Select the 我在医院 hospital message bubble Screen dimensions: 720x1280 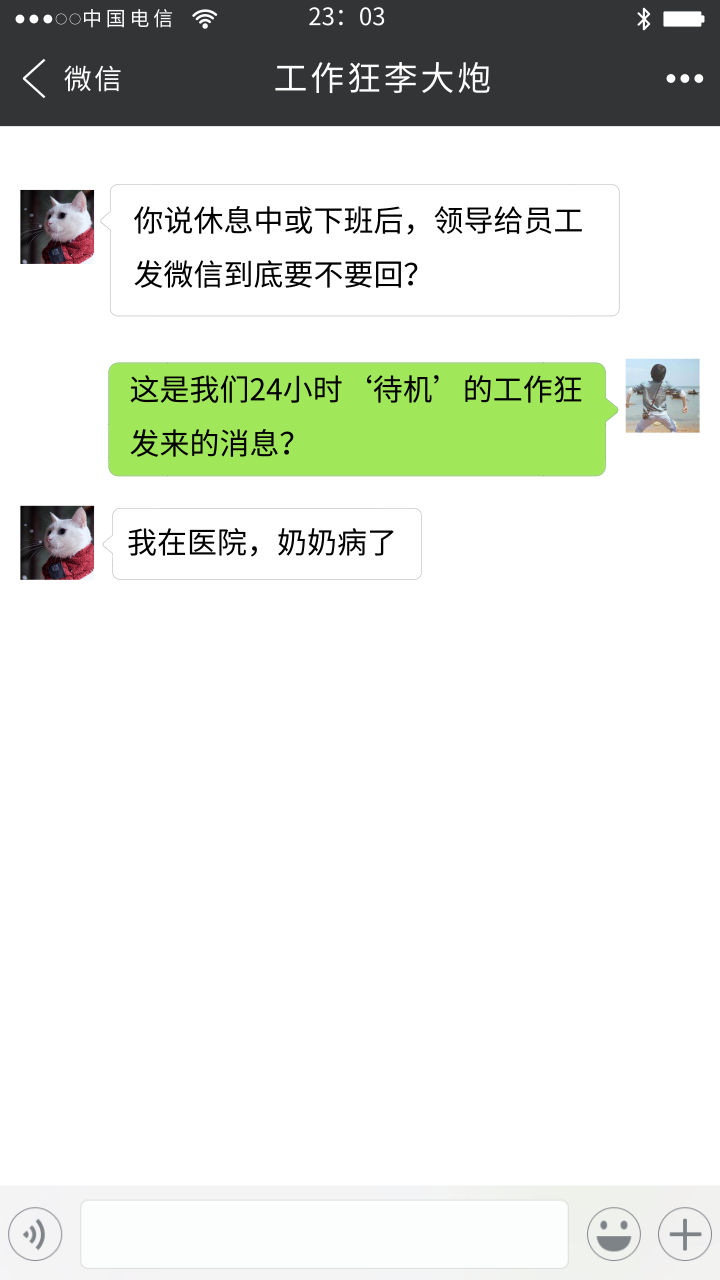click(266, 543)
